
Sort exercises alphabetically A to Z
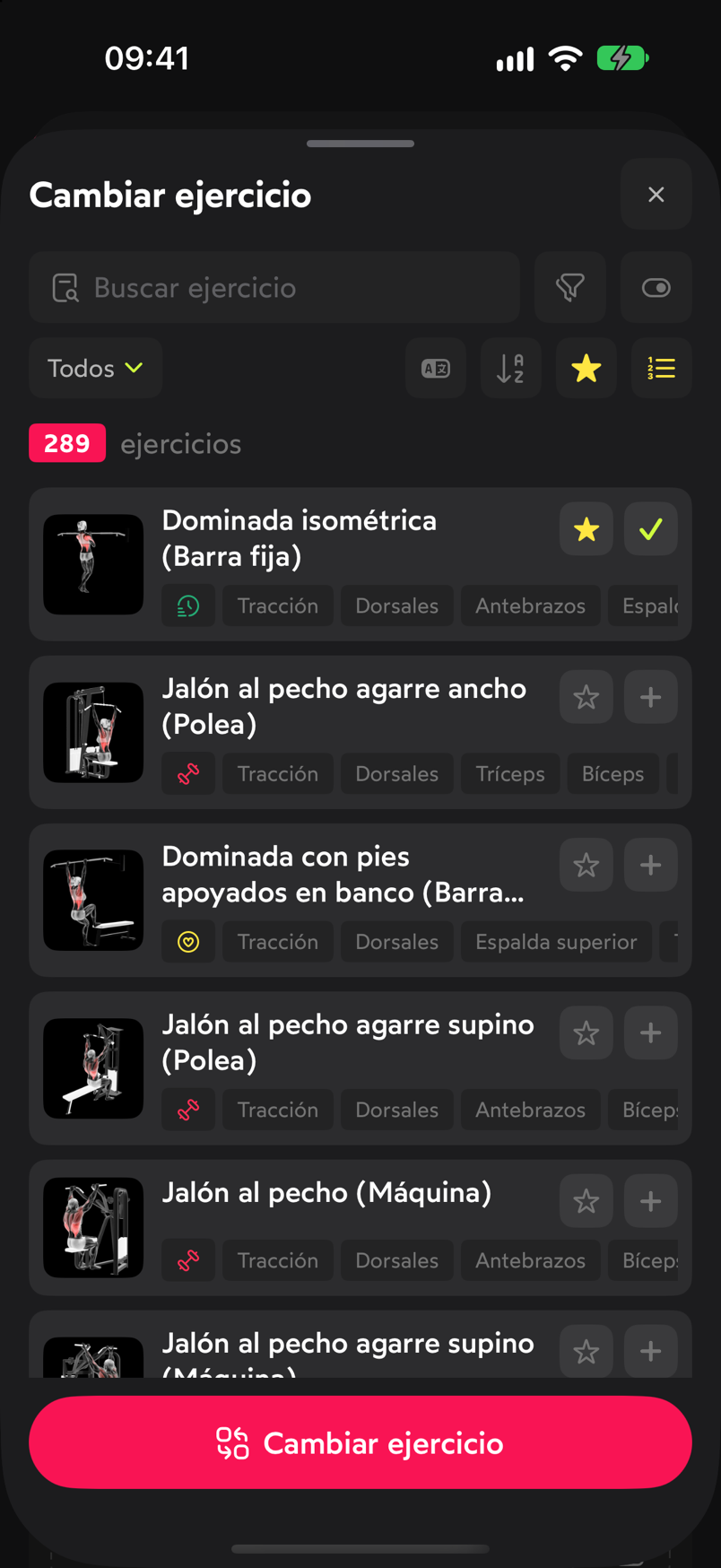[511, 368]
